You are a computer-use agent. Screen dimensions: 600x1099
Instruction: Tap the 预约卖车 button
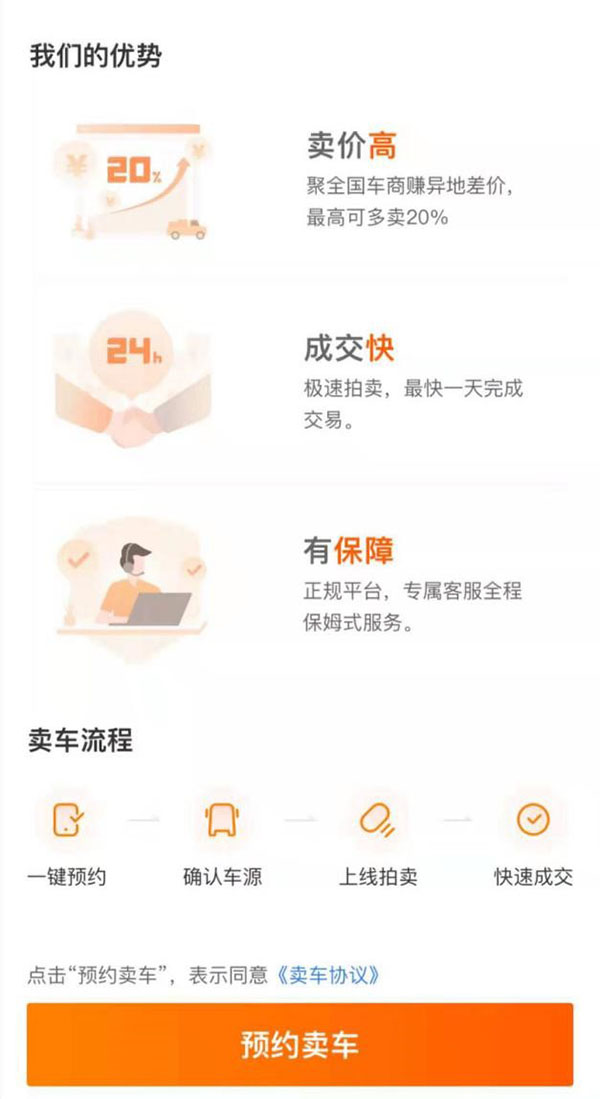(300, 1045)
